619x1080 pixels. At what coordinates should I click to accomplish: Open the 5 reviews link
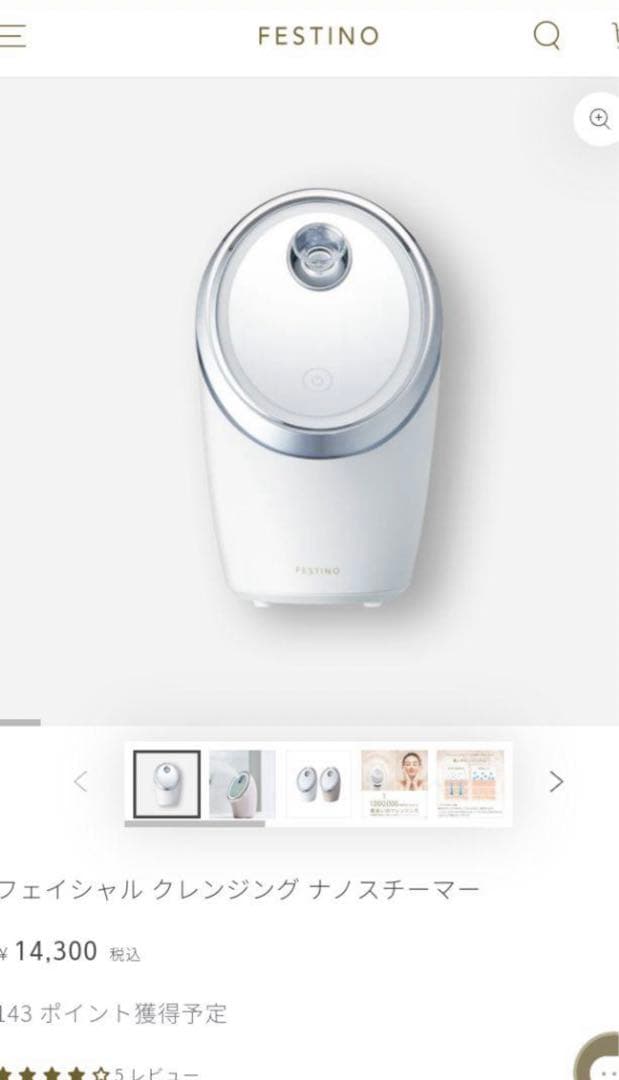pos(156,1074)
